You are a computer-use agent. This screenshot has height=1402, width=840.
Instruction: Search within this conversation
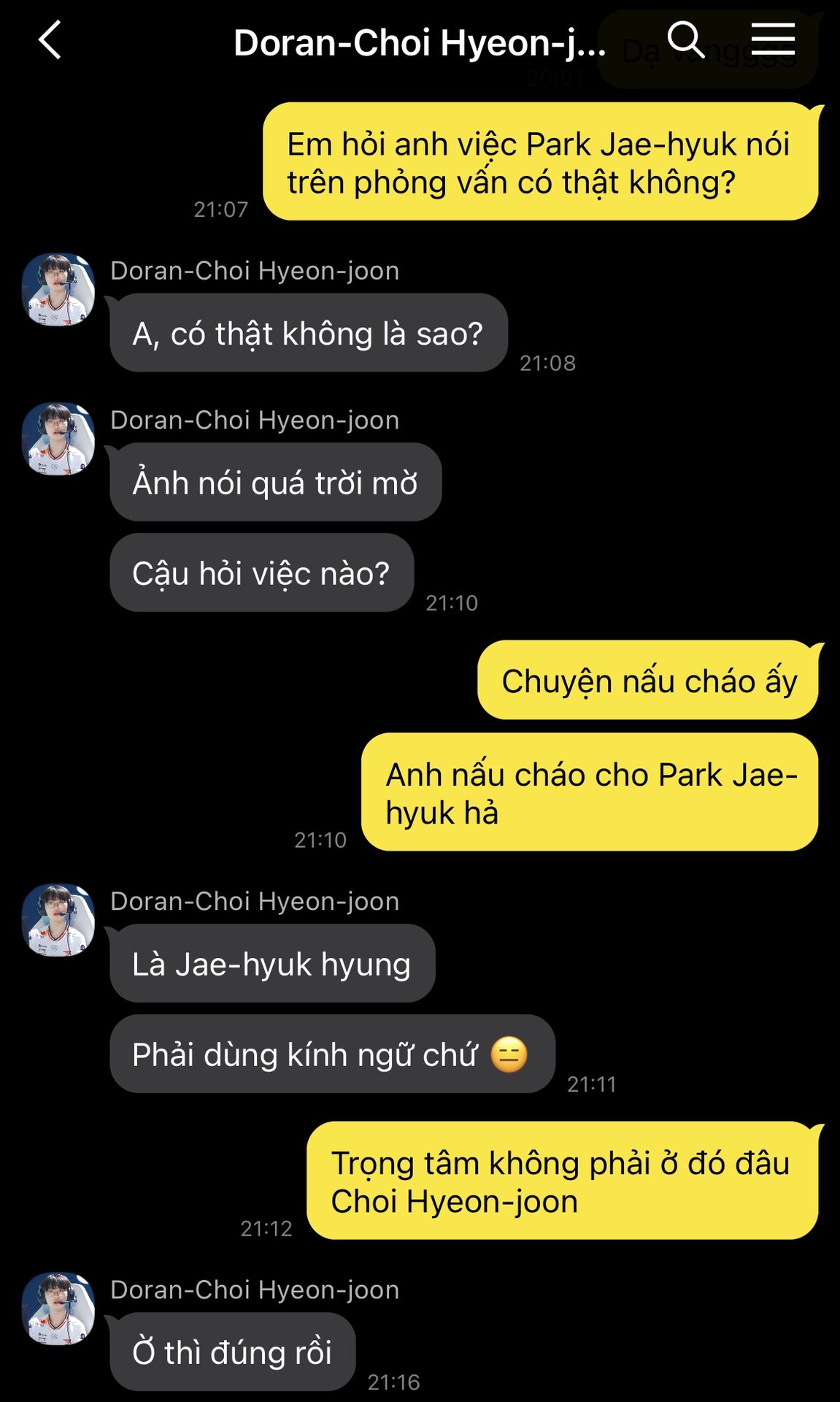[685, 39]
